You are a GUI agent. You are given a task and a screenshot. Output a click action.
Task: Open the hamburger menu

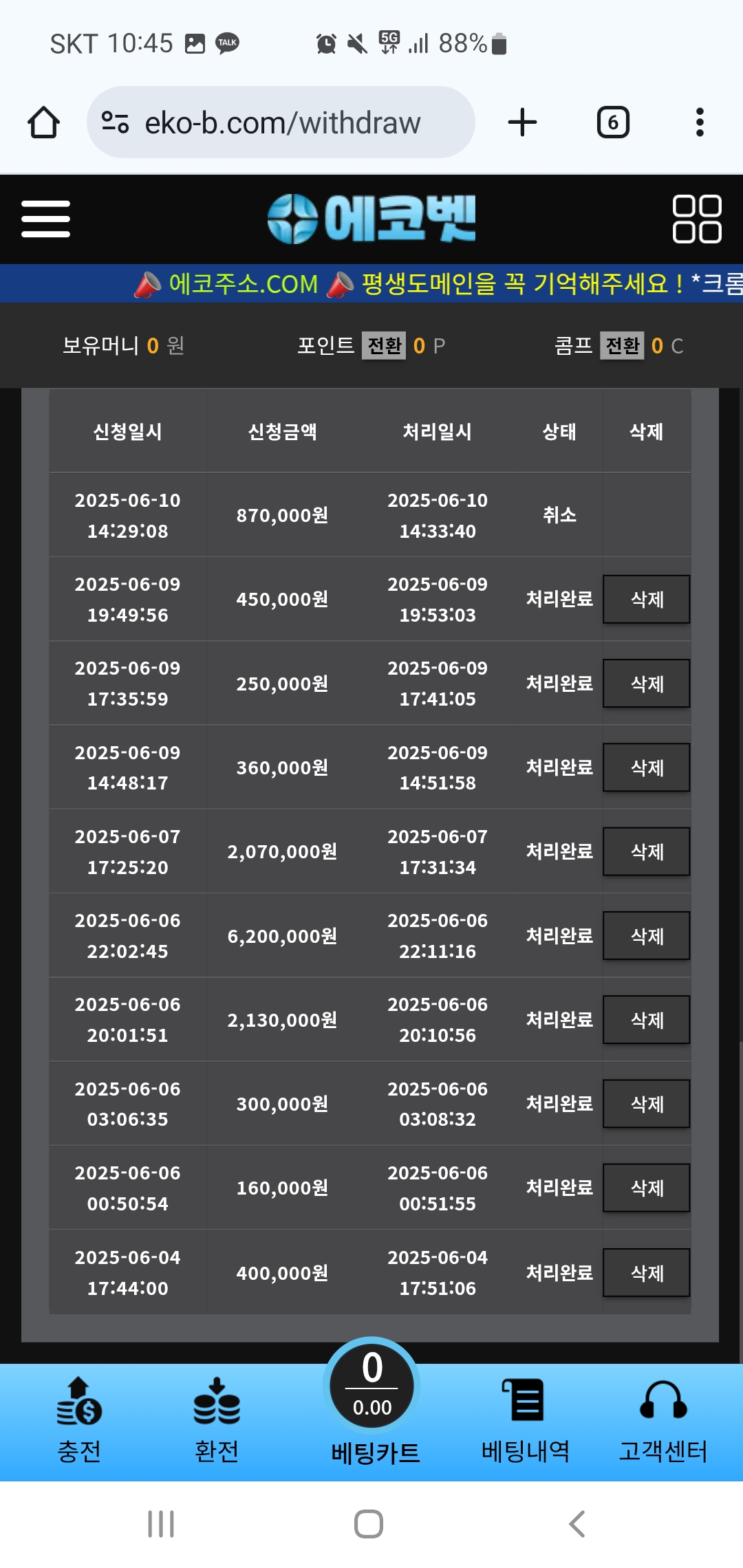(45, 219)
